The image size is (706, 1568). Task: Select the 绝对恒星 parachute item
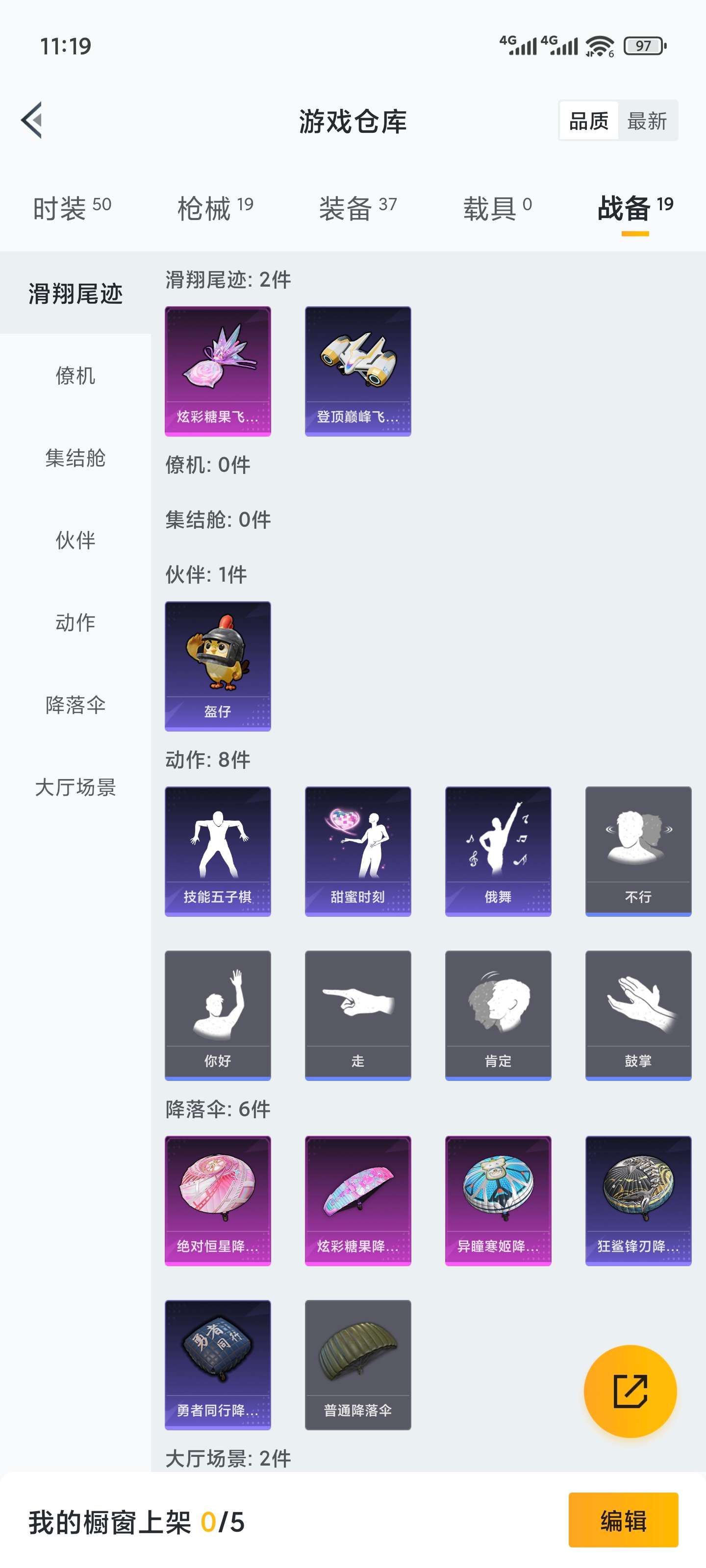point(217,1202)
